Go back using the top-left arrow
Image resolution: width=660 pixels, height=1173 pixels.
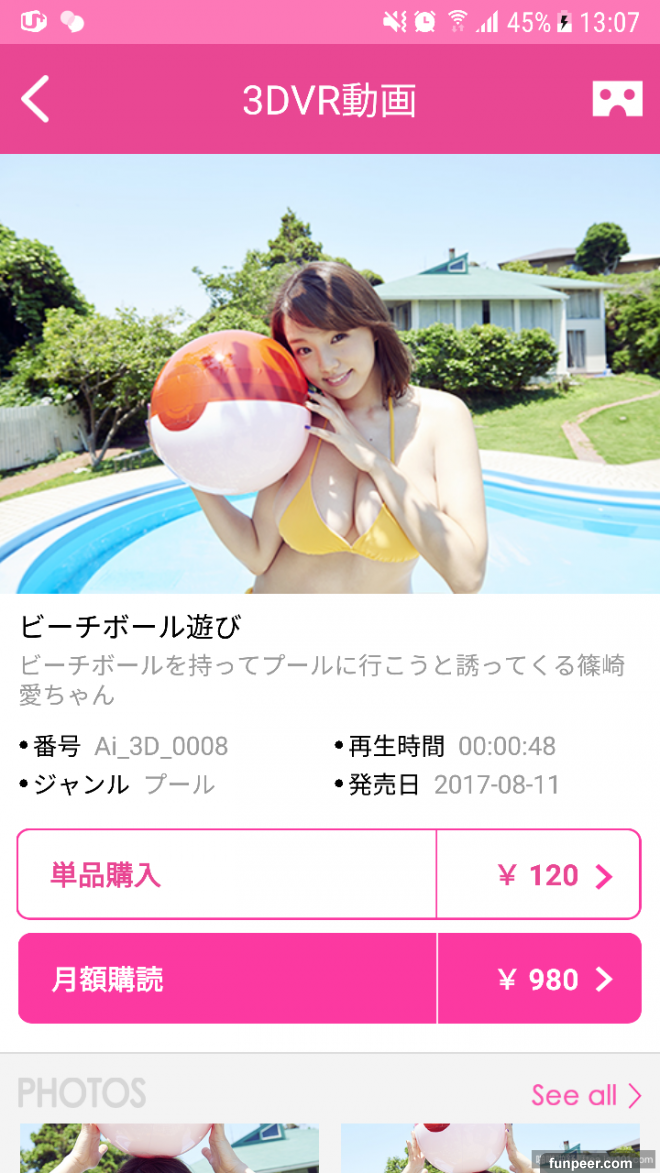tap(36, 100)
